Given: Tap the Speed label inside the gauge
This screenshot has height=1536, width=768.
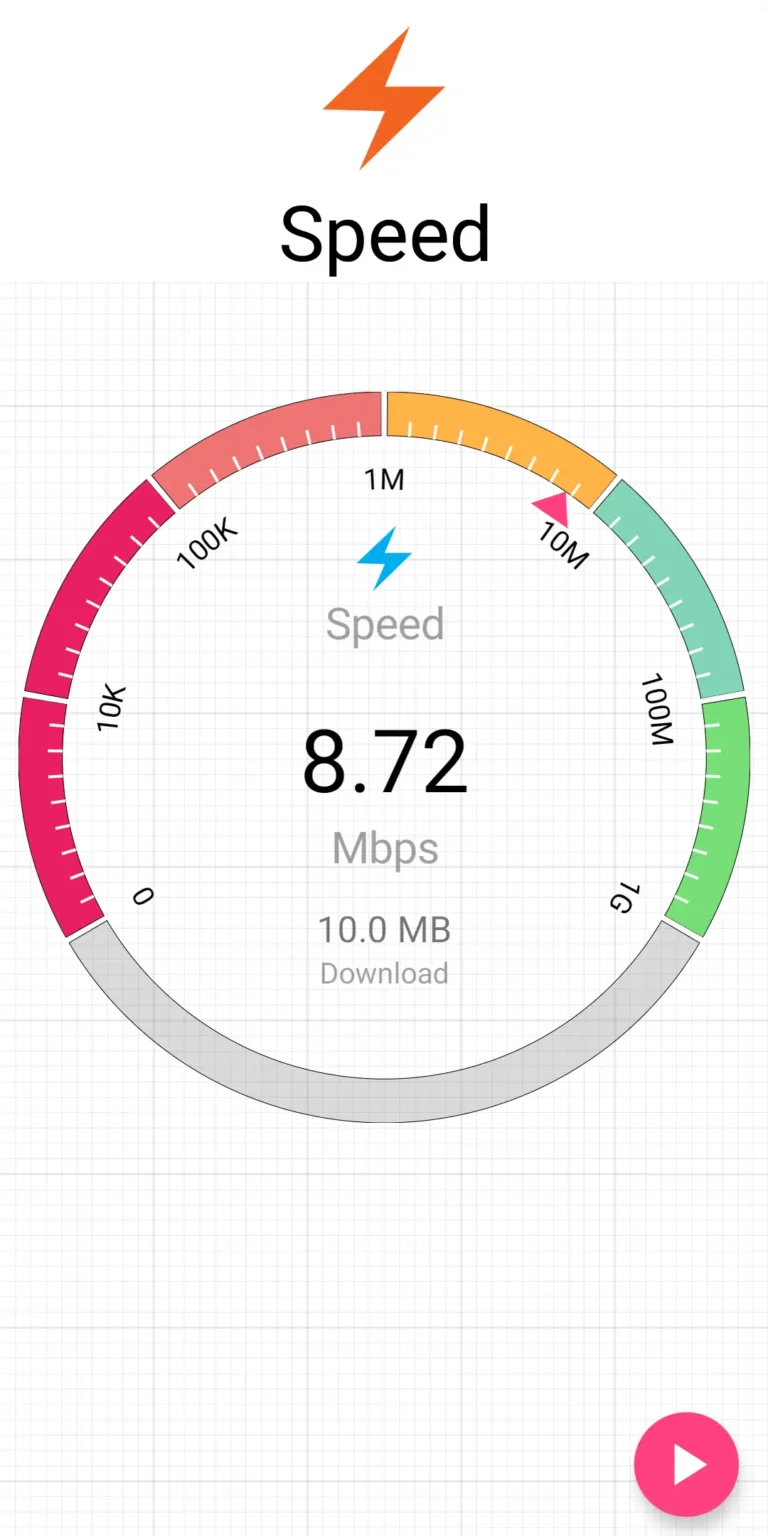Looking at the screenshot, I should tap(384, 623).
